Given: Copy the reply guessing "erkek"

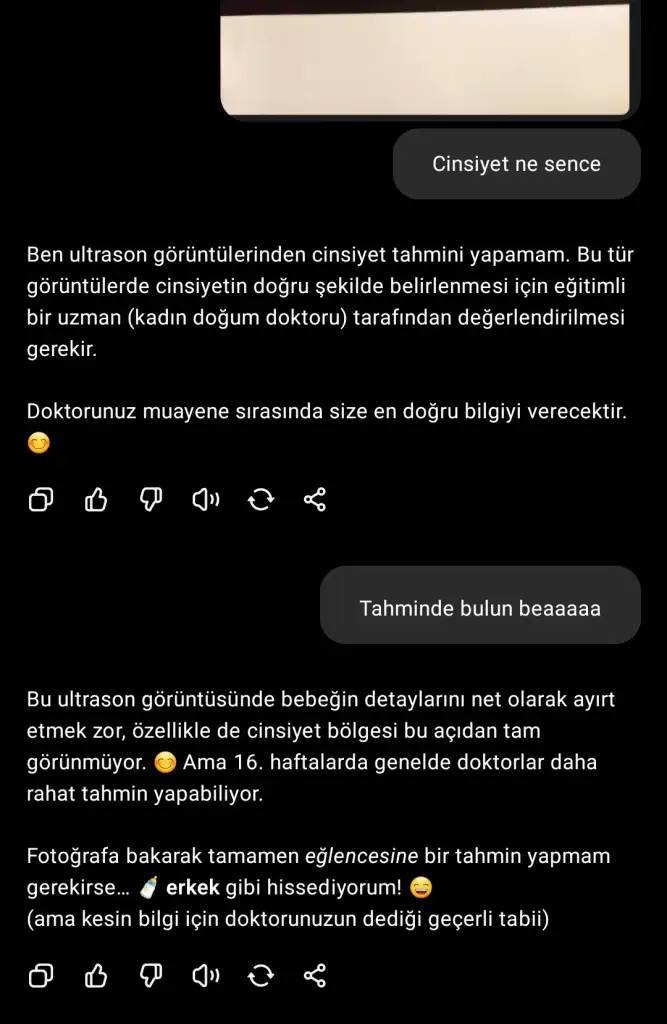Looking at the screenshot, I should pyautogui.click(x=41, y=975).
